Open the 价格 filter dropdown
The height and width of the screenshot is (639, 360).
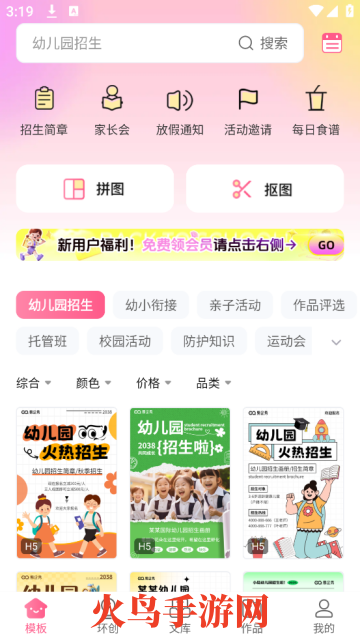click(x=154, y=383)
